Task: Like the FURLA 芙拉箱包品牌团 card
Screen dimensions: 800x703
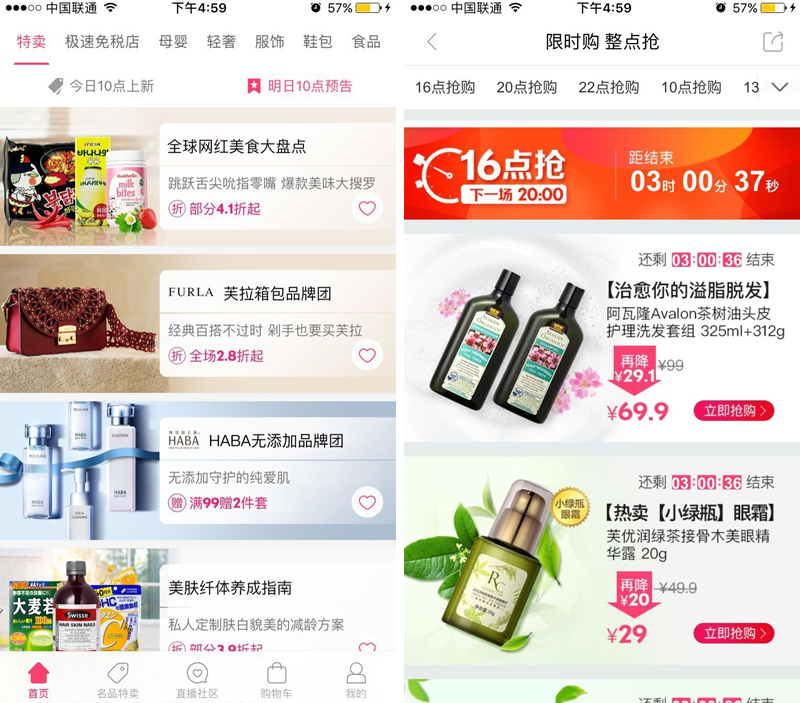Action: 367,356
